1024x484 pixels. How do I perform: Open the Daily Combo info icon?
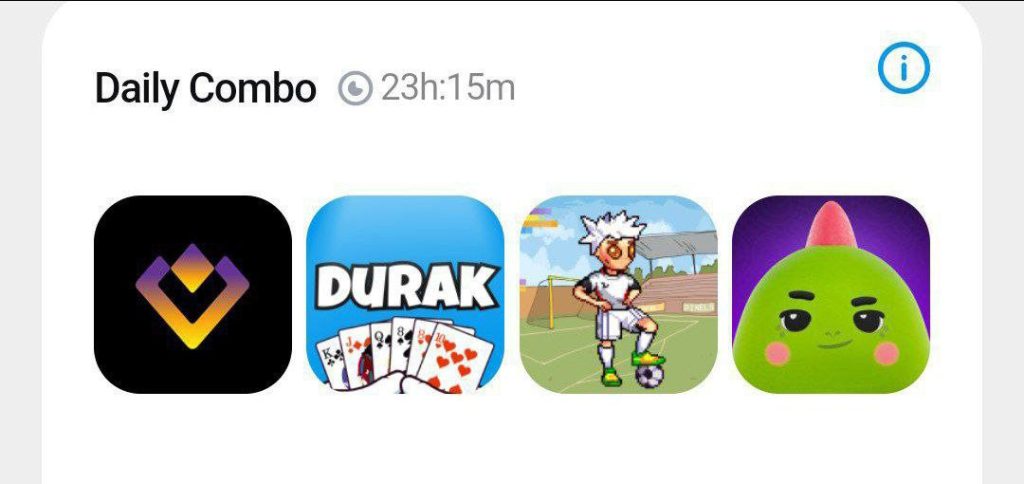tap(903, 69)
